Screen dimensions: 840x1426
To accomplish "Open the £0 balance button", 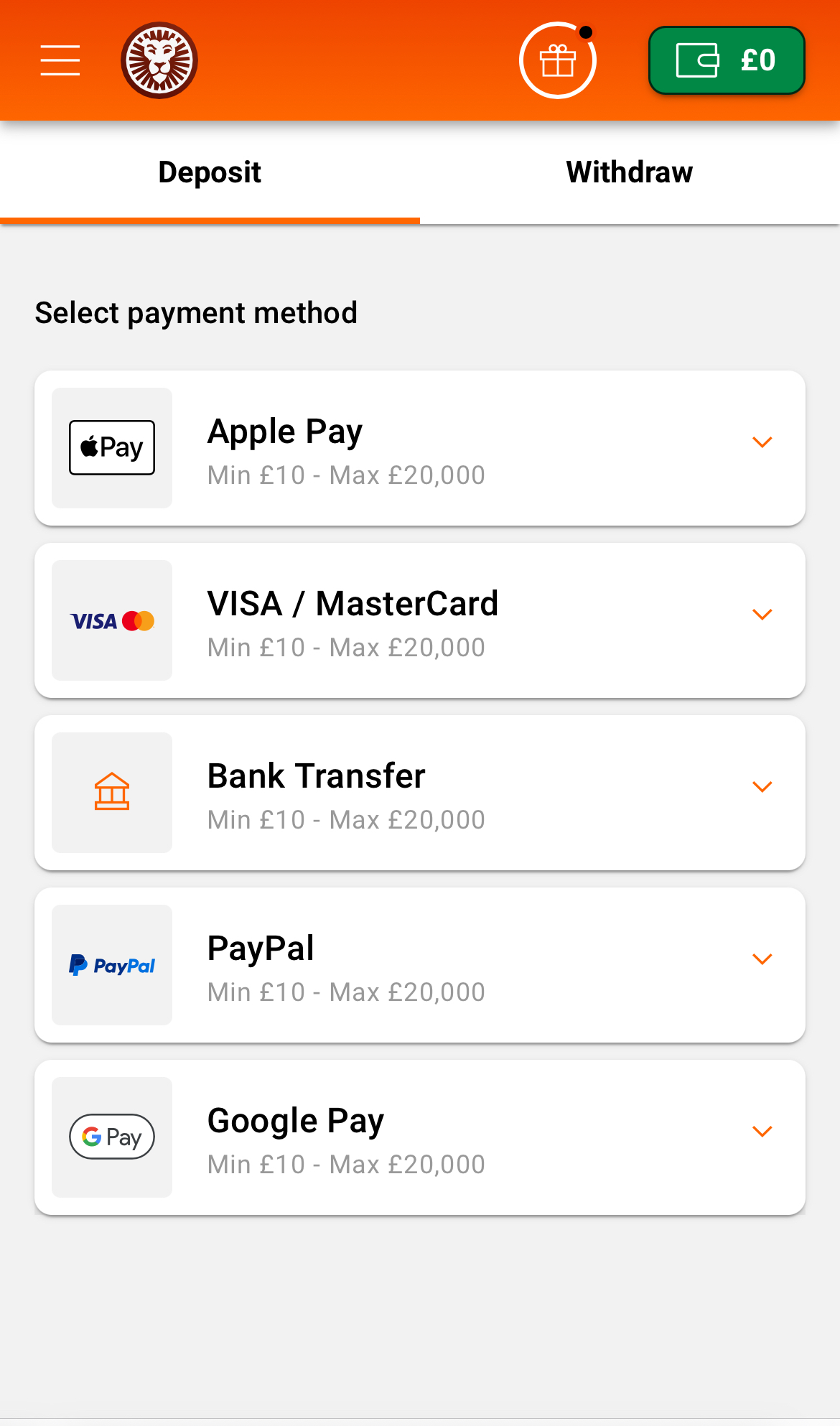I will 727,60.
